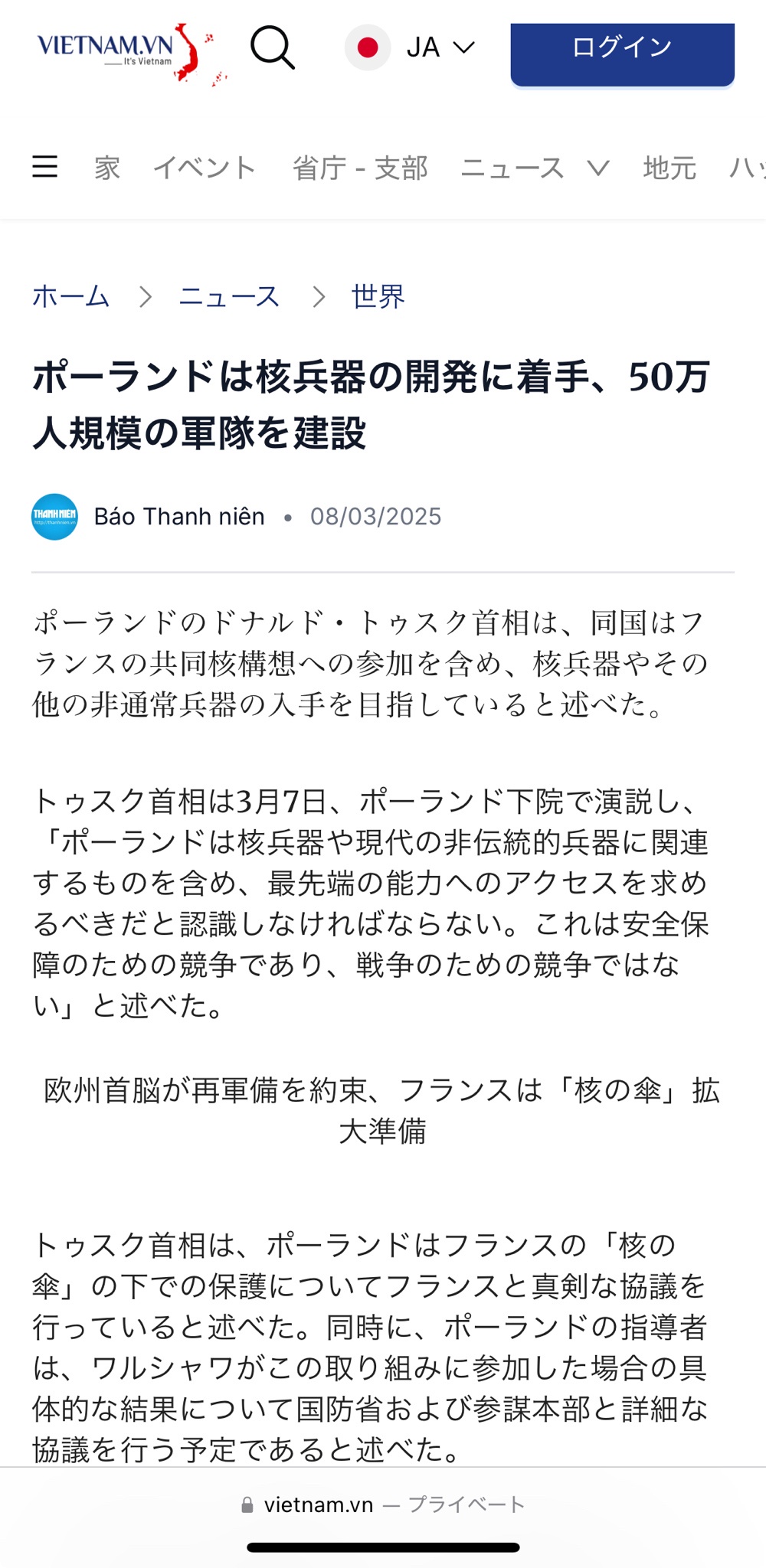Follow the ニュース breadcrumb link
Viewport: 766px width, 1568px height.
click(x=229, y=296)
